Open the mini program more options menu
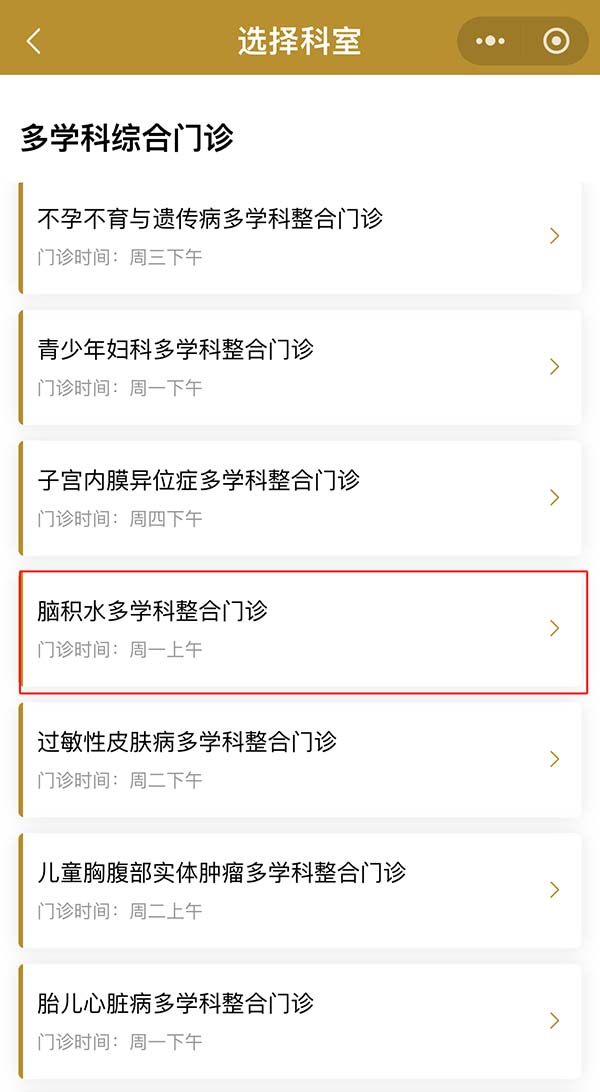The height and width of the screenshot is (1092, 600). (x=490, y=41)
